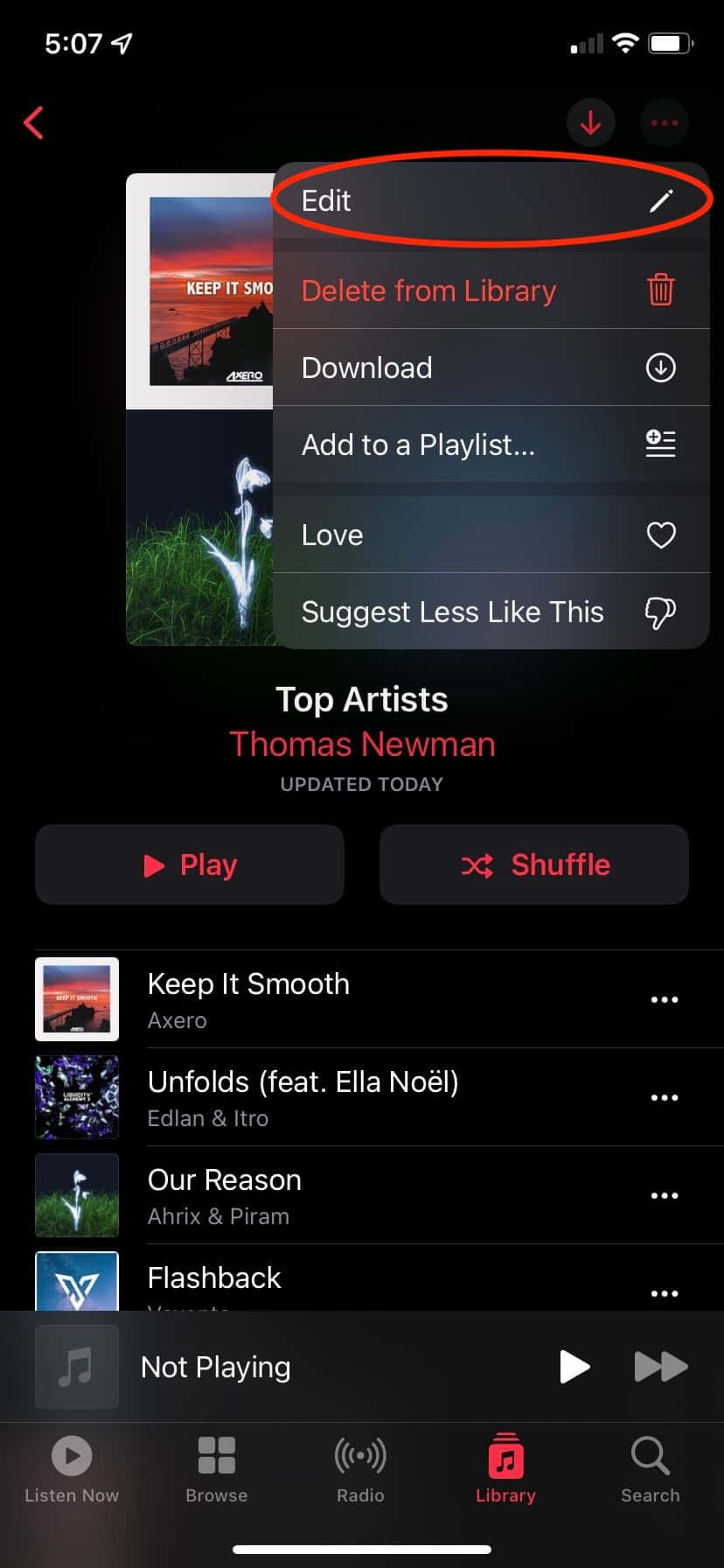Go back with the red arrow
This screenshot has height=1568, width=724.
(33, 122)
